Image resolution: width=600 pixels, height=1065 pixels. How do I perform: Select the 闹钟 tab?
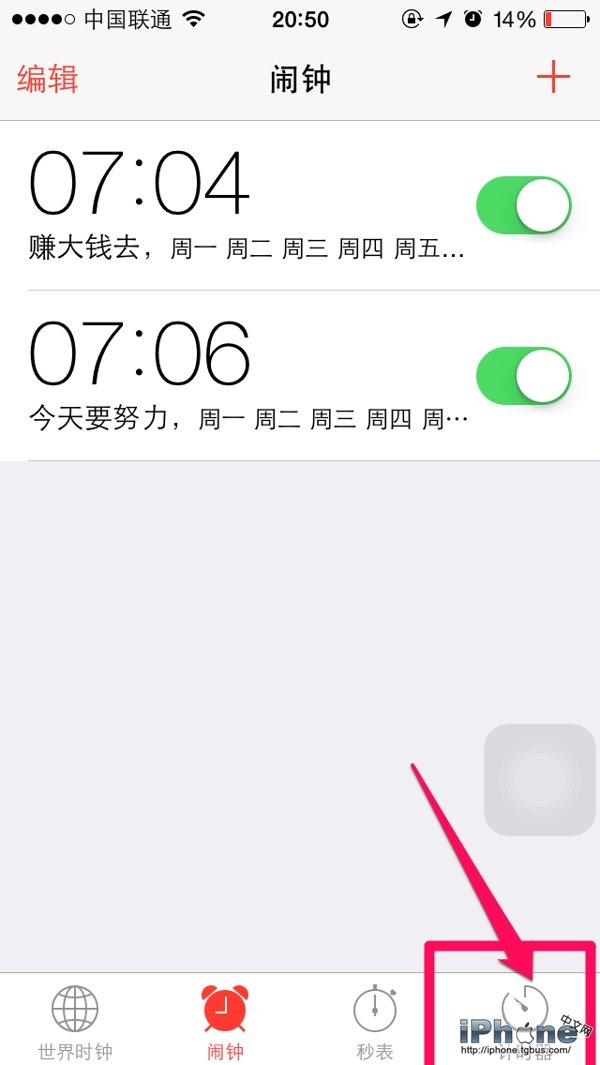[x=225, y=1020]
